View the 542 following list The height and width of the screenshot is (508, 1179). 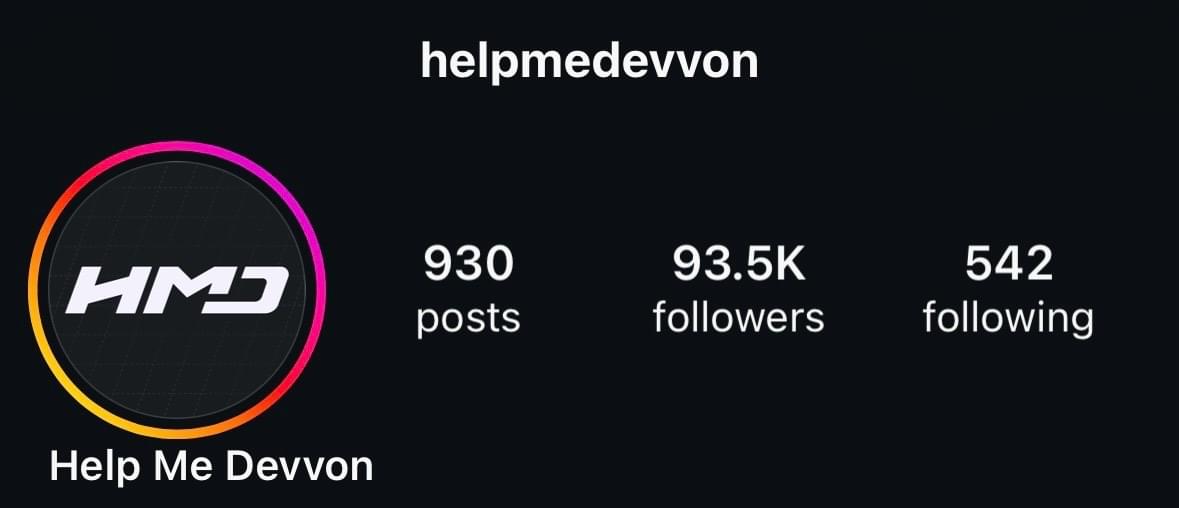[1008, 290]
